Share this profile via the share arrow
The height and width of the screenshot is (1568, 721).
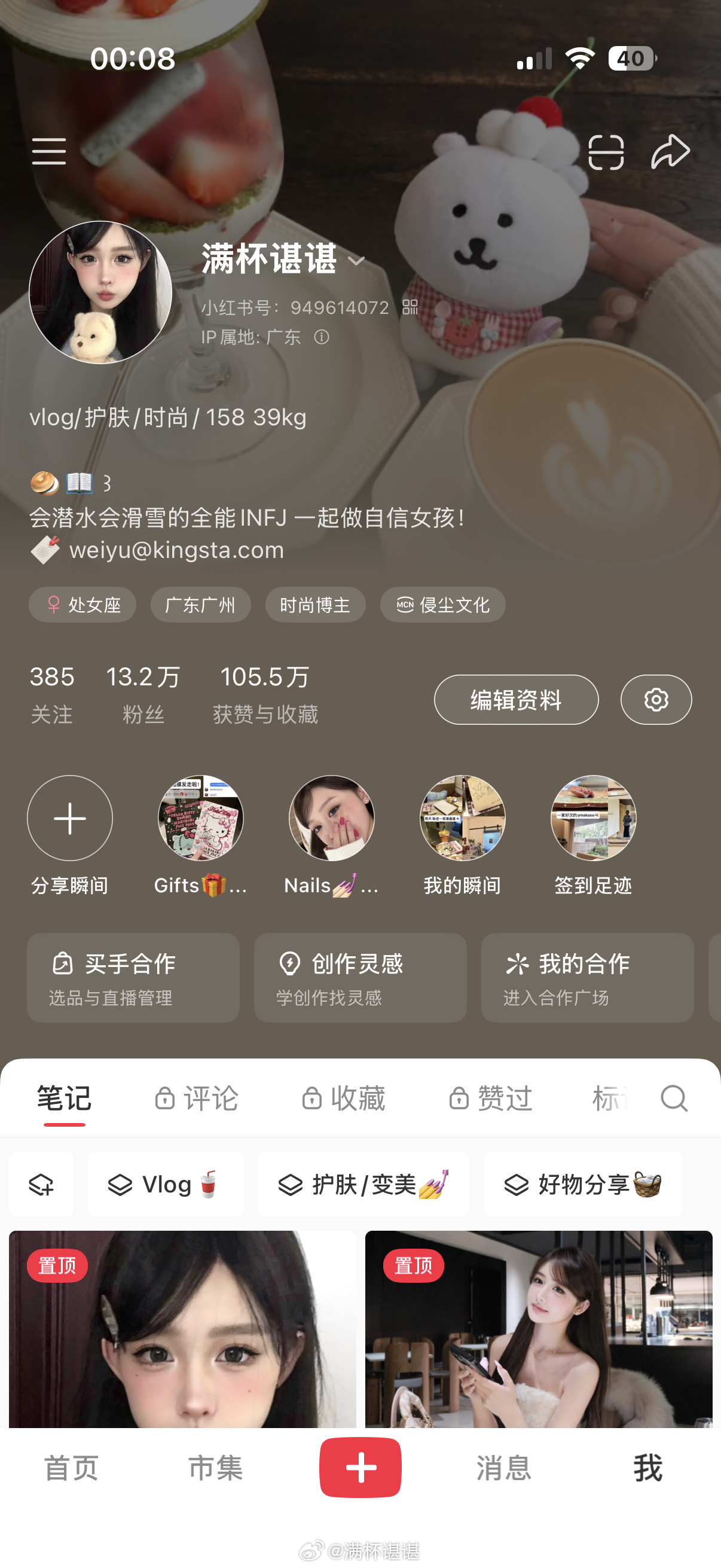click(x=670, y=151)
